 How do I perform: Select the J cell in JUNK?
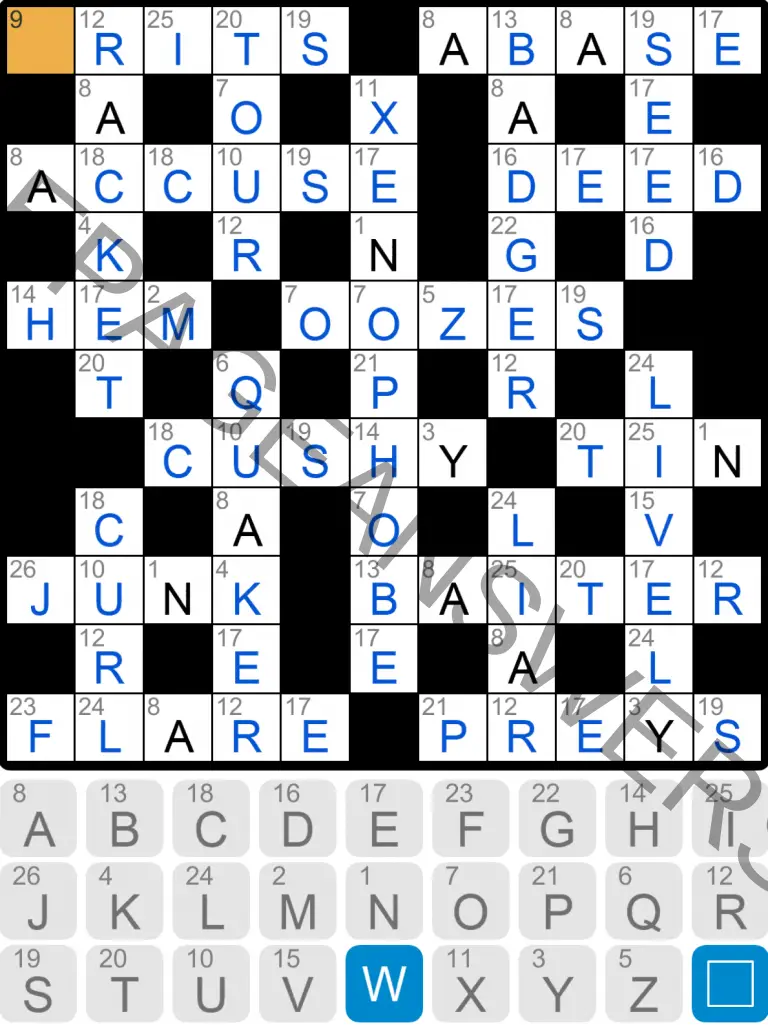coord(40,590)
